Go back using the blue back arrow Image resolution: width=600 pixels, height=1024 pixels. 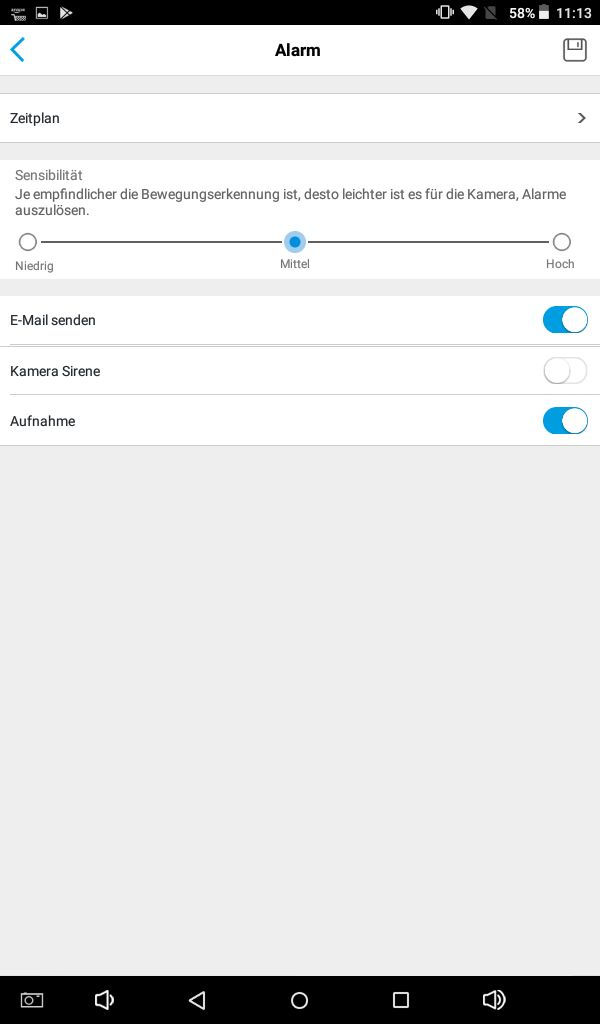(x=18, y=50)
